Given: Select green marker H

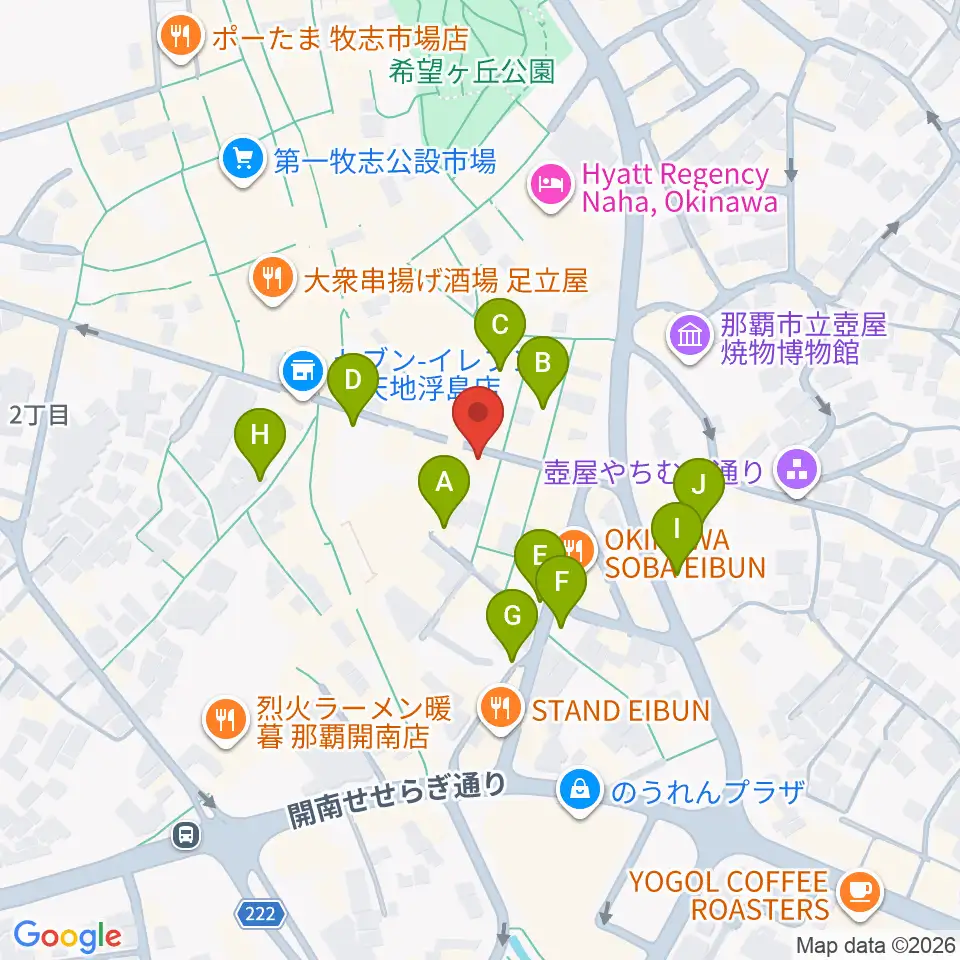Looking at the screenshot, I should [x=260, y=443].
